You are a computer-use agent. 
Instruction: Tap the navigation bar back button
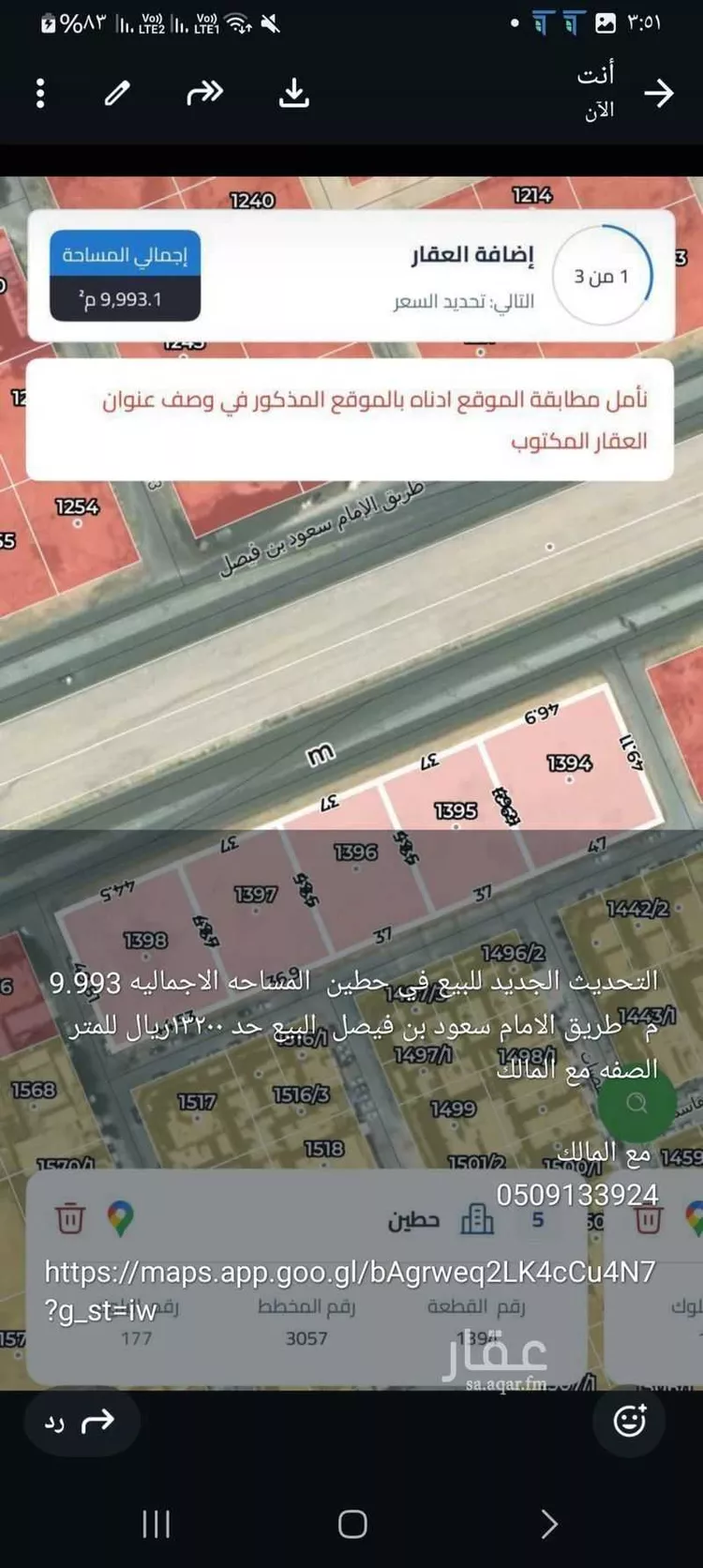(548, 1526)
